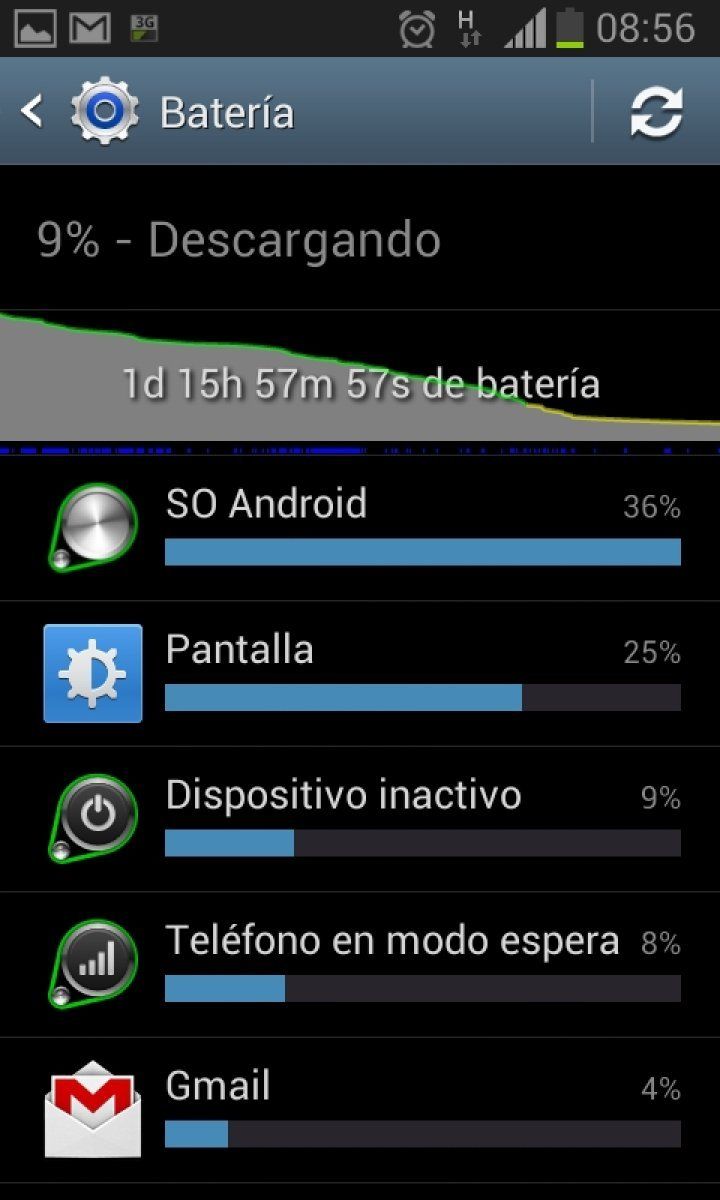Screen dimensions: 720x1200
Task: Expand the Gmail battery usage entry
Action: click(360, 1087)
